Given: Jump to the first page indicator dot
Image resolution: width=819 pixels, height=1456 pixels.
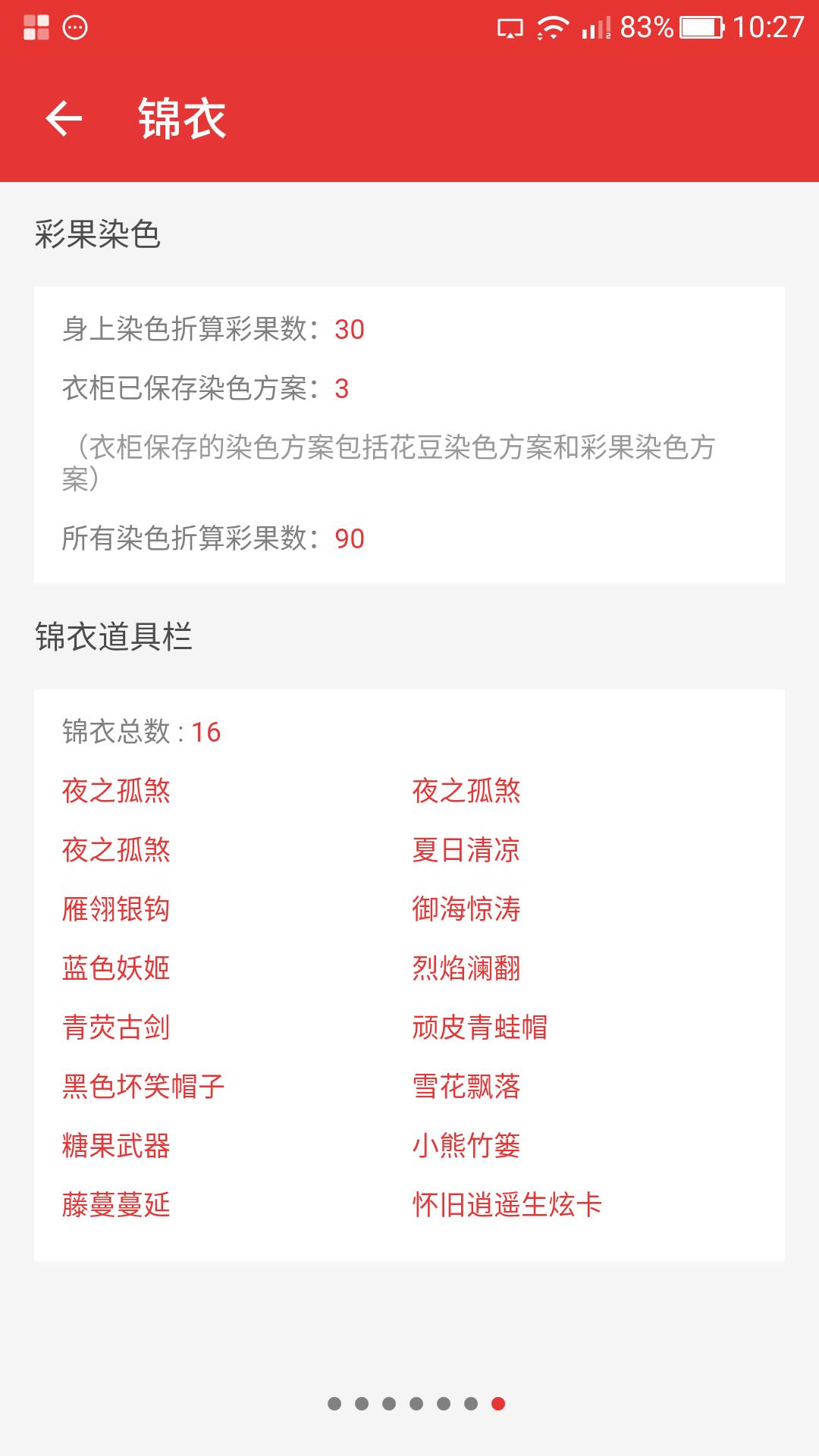Looking at the screenshot, I should 334,1404.
